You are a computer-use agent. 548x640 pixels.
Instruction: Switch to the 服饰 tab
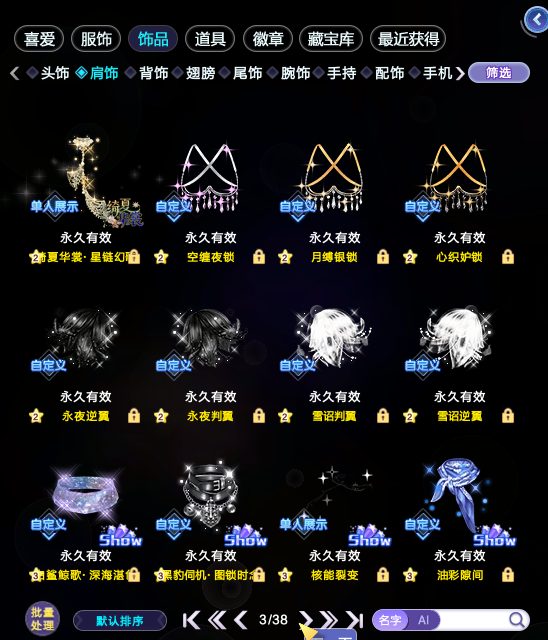click(x=96, y=39)
